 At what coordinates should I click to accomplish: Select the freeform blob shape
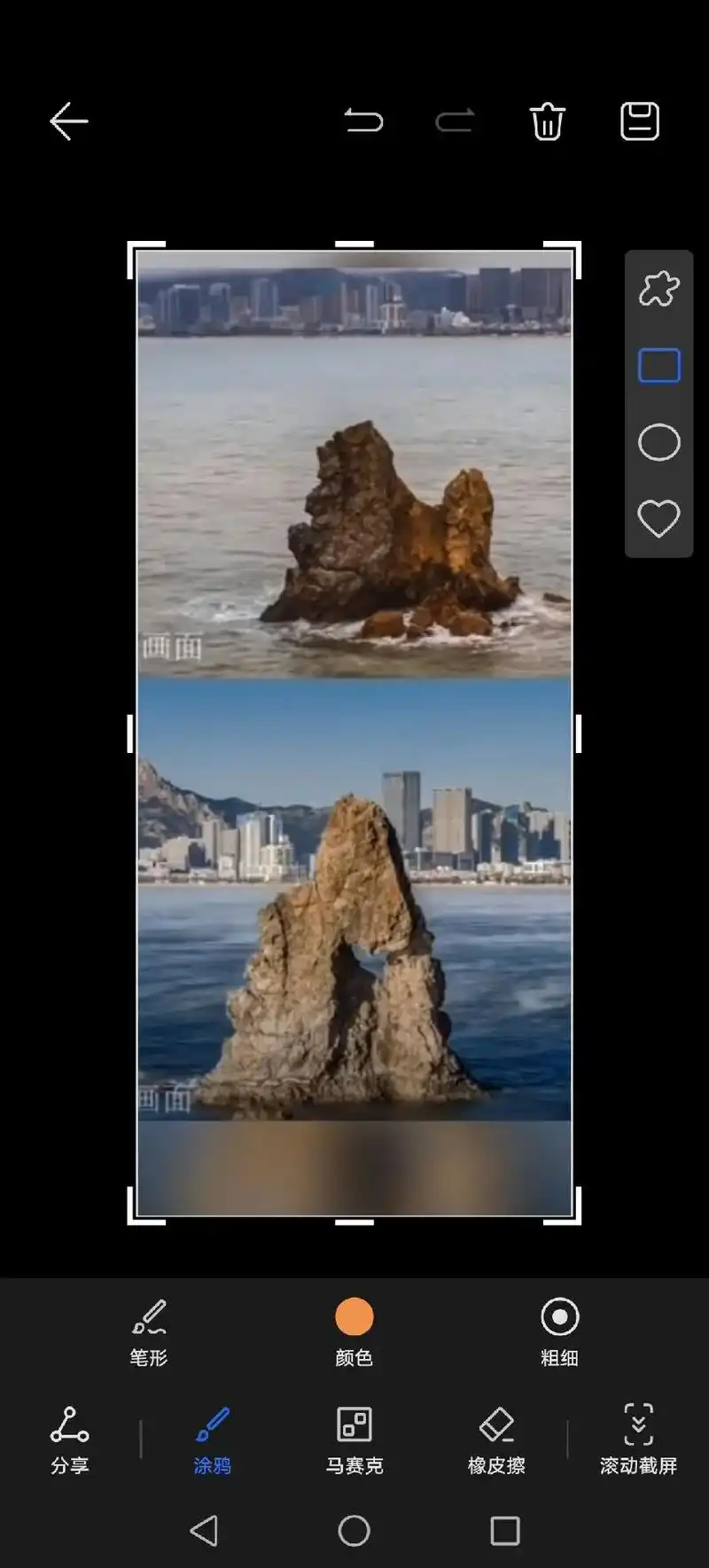click(658, 289)
